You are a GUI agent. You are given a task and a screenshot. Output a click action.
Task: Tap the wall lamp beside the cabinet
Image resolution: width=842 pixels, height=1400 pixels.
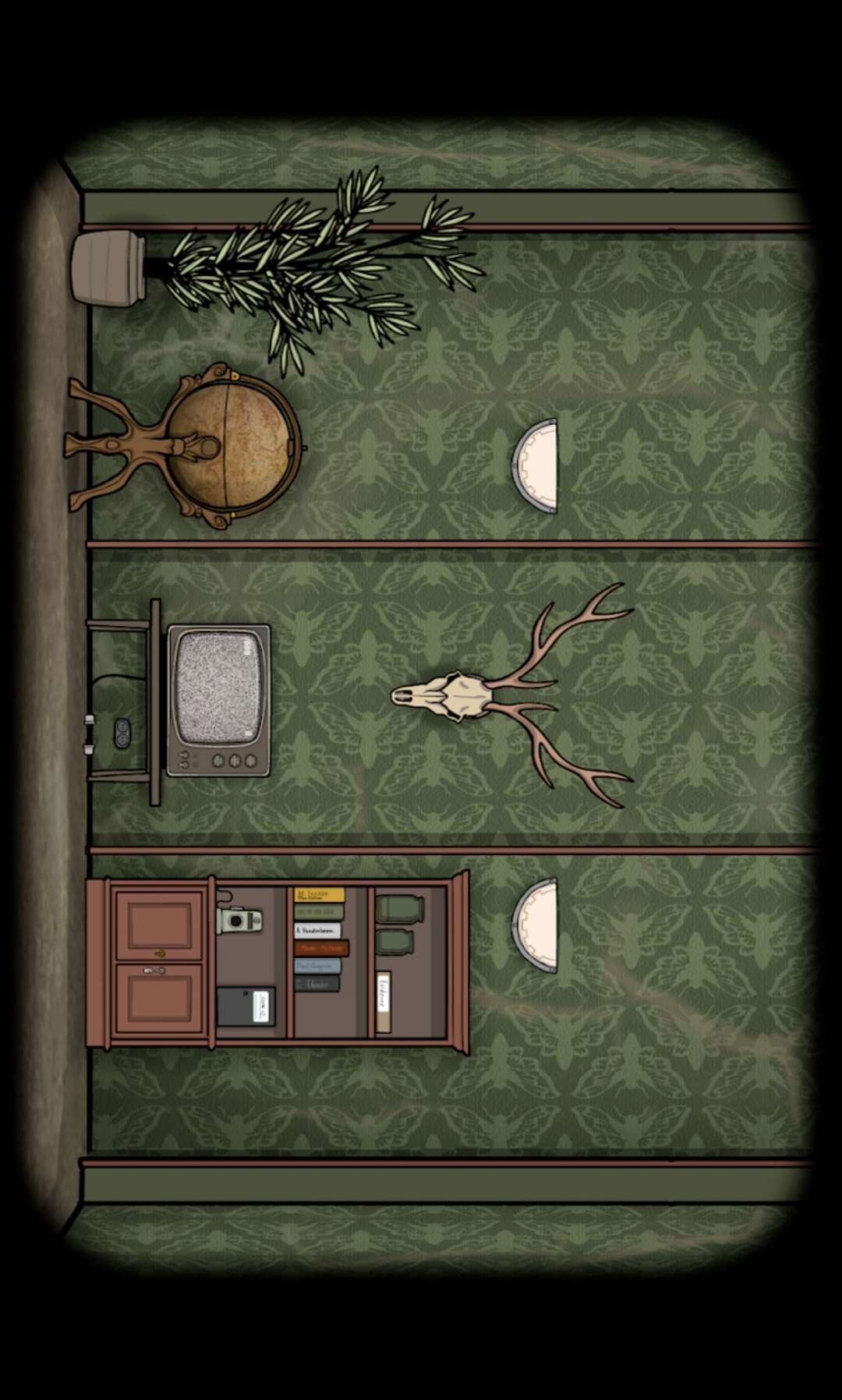(536, 926)
